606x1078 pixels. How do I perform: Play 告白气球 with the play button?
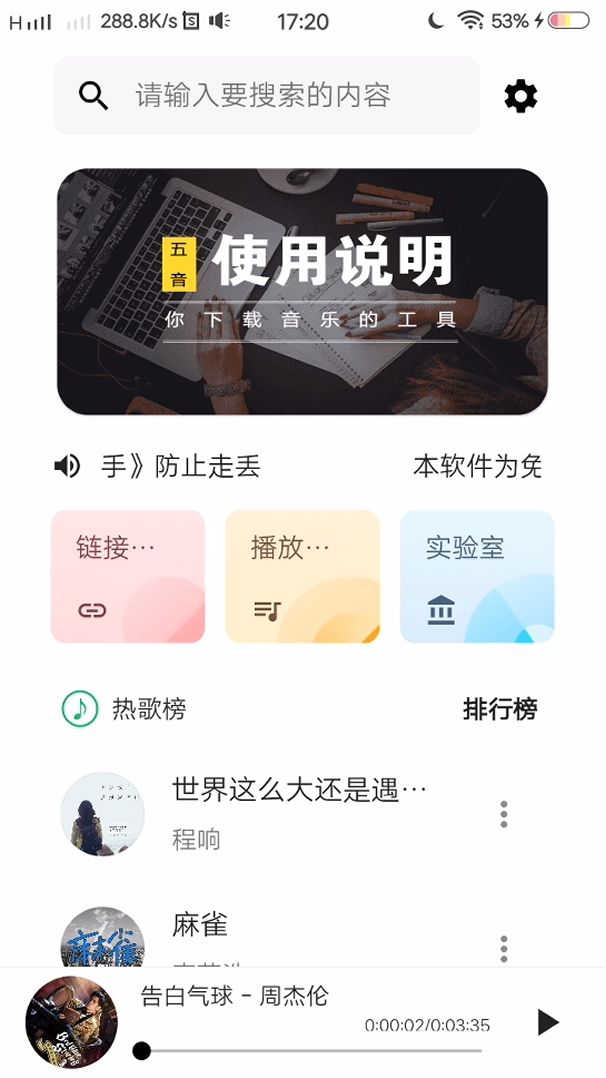pos(547,1022)
